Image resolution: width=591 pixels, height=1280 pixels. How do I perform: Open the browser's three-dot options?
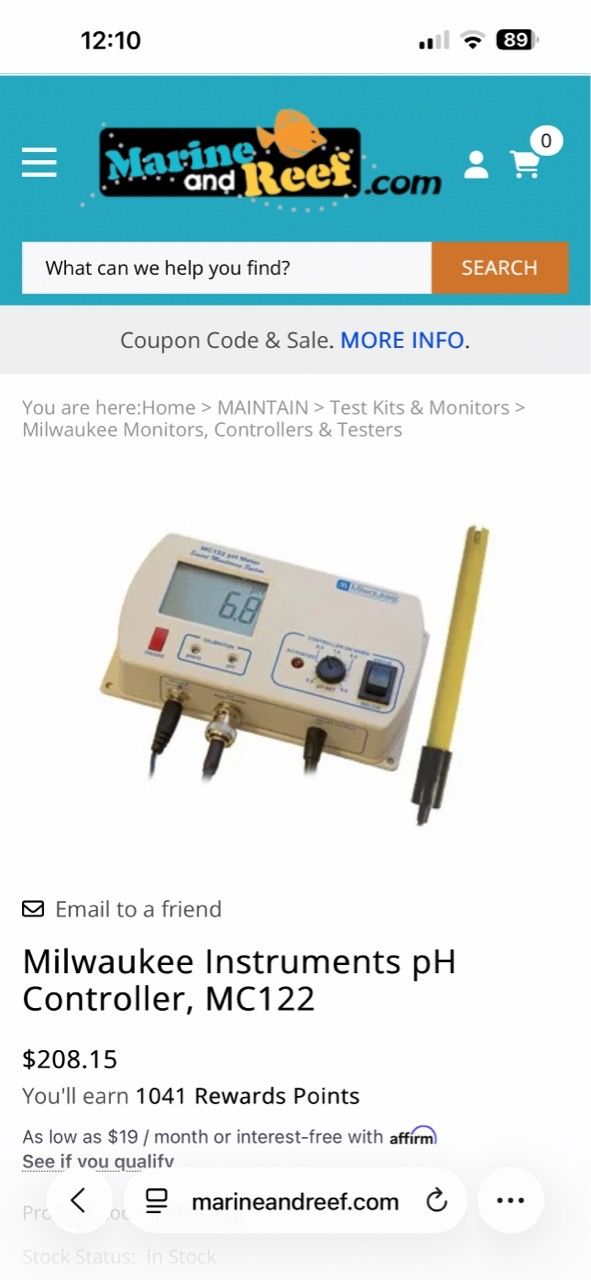510,1201
